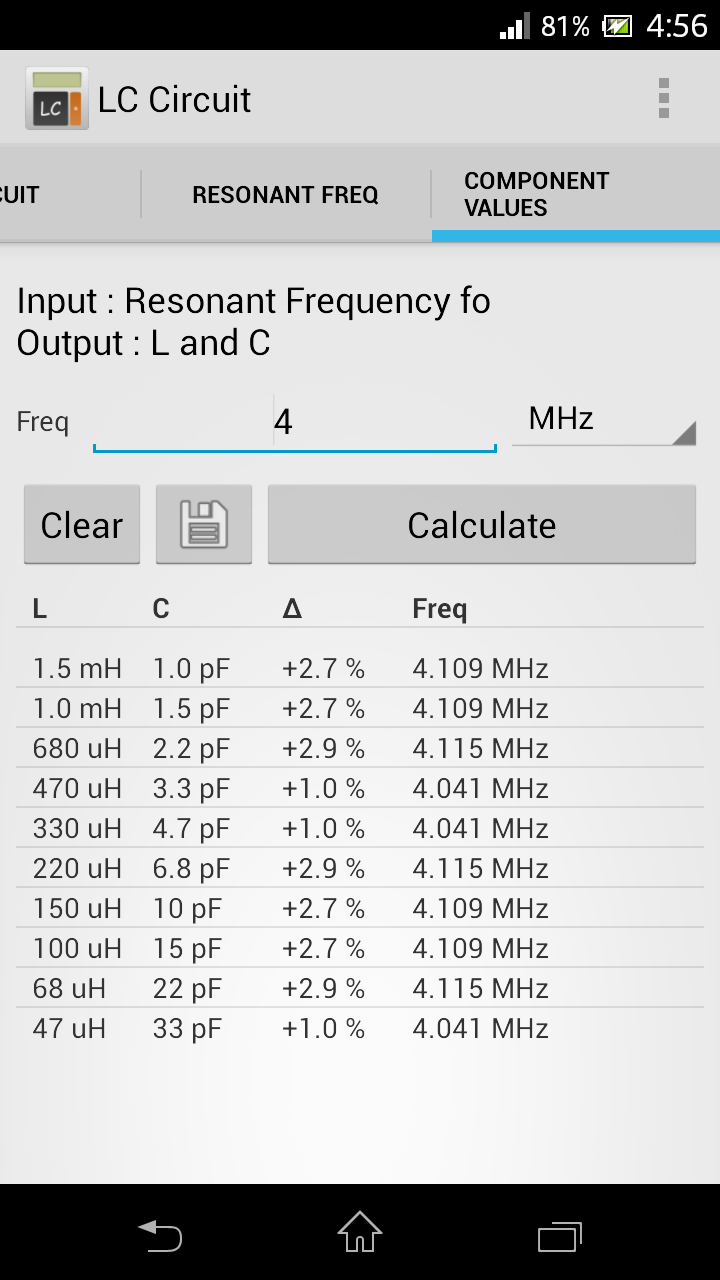Open the recent apps view
The height and width of the screenshot is (1280, 720).
(559, 1234)
